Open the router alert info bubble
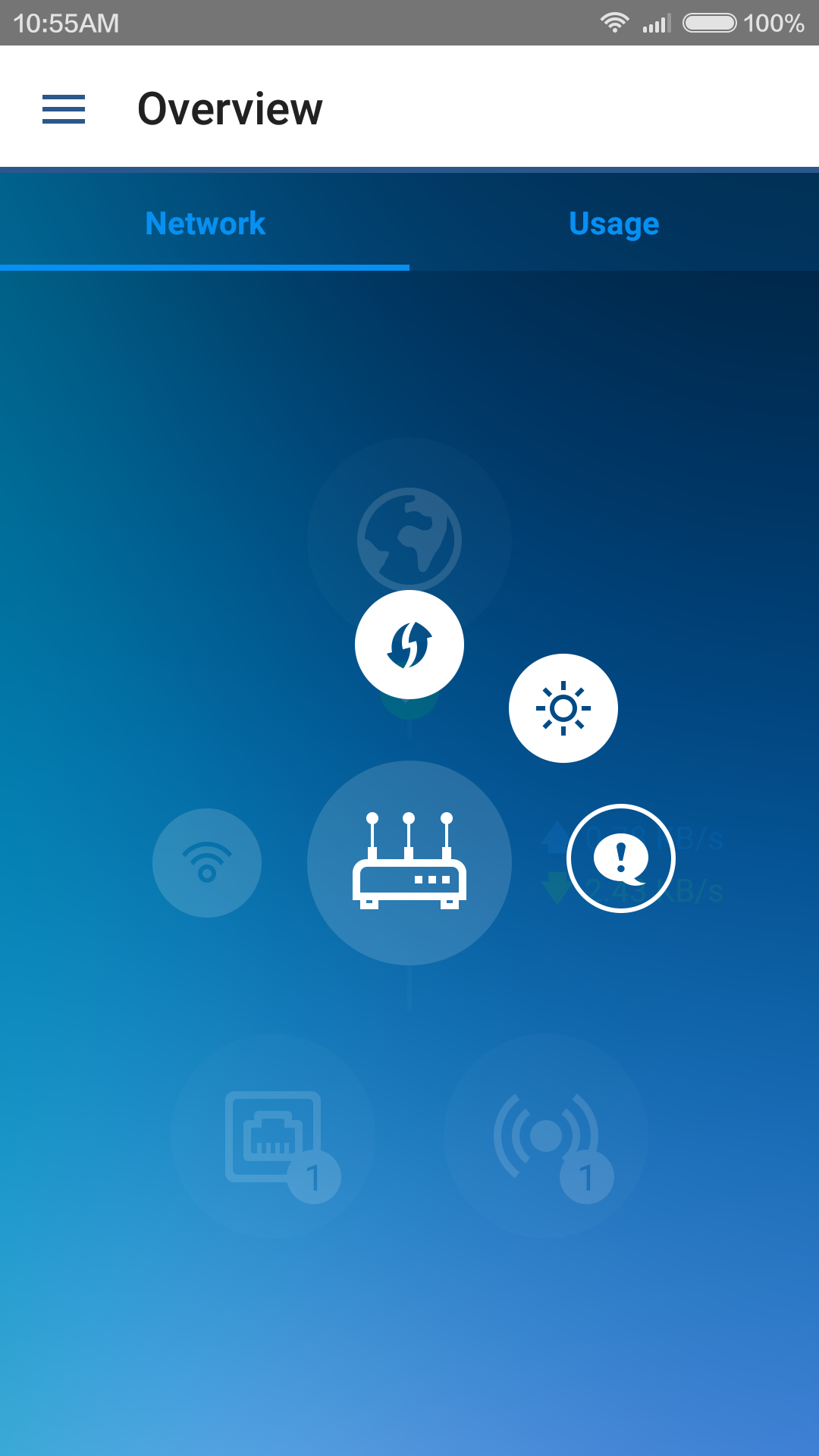 [x=621, y=858]
